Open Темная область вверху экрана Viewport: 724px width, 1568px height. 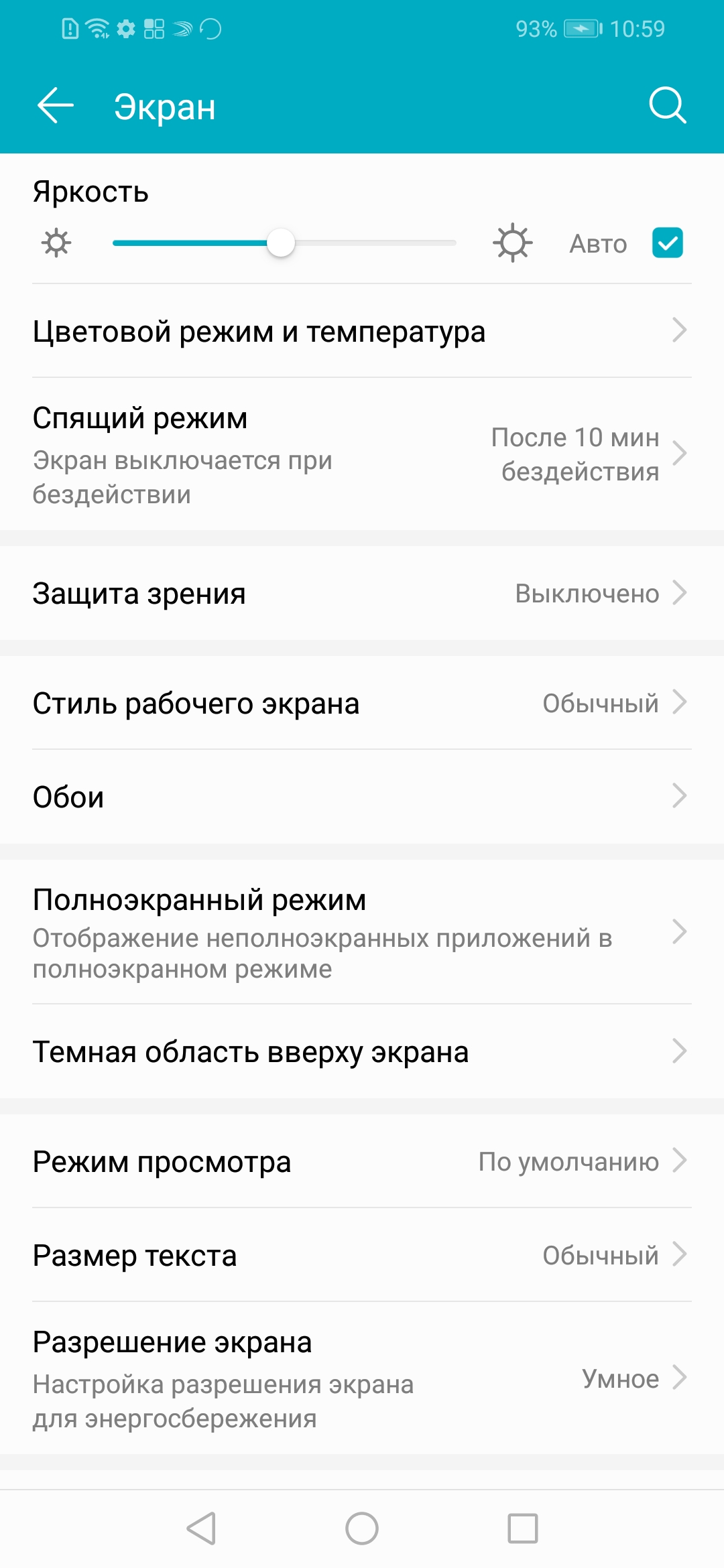pos(362,1052)
